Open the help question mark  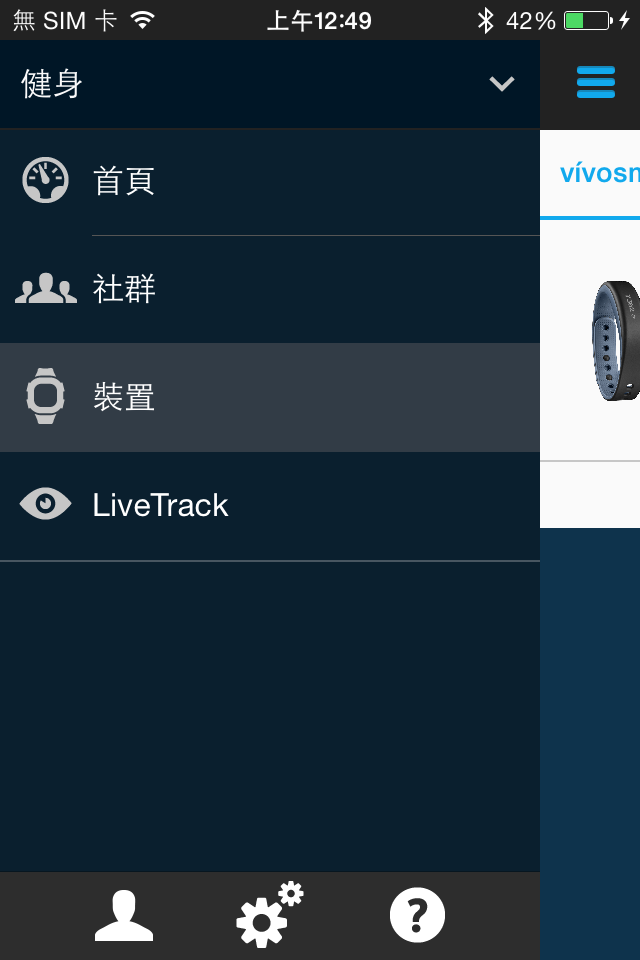point(417,916)
